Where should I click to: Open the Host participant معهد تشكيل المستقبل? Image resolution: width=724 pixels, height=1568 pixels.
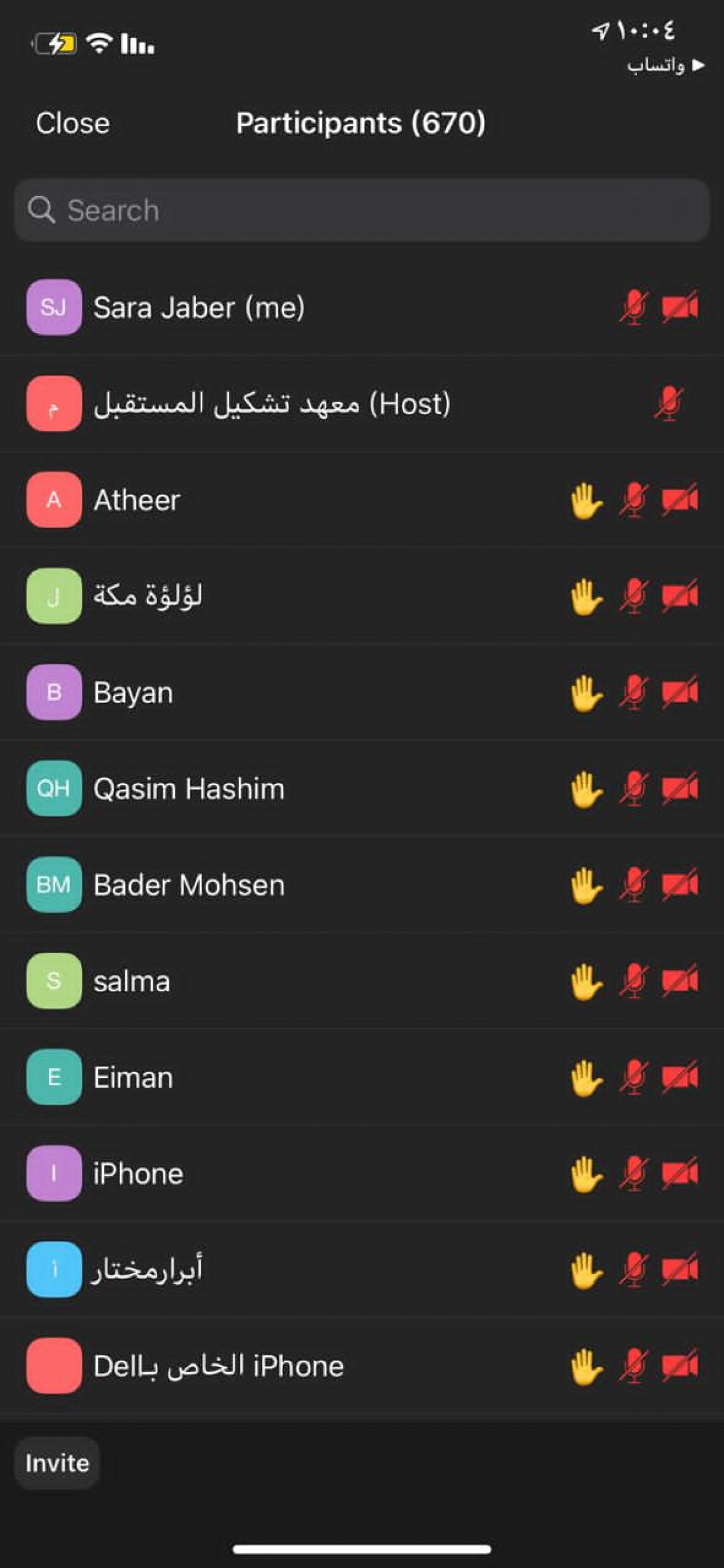tap(362, 404)
